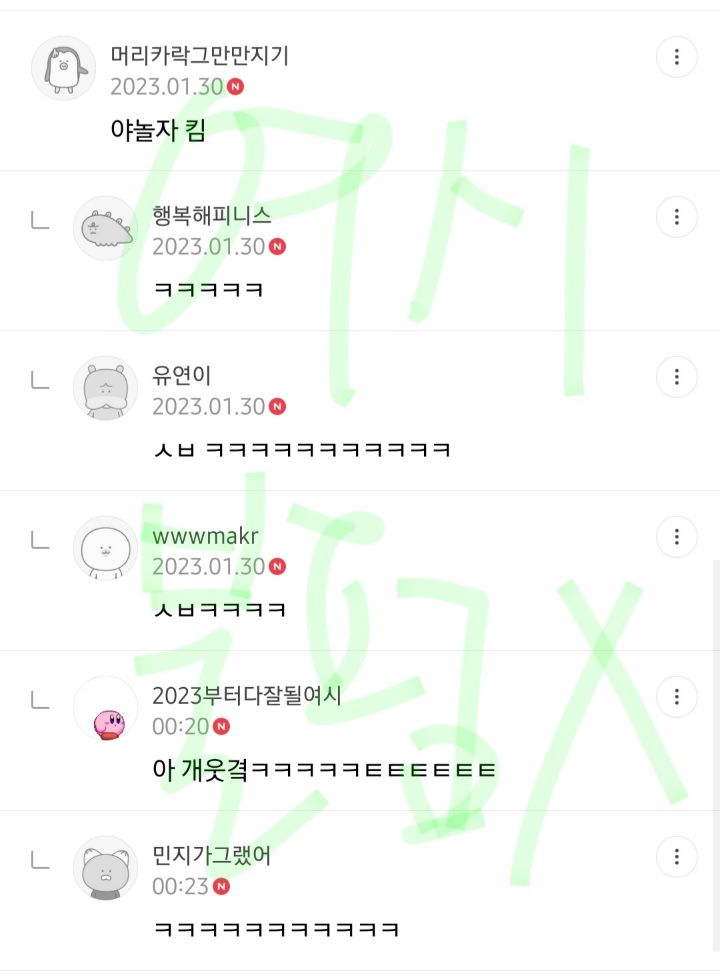
Task: View 머리카락그만만지기's profile avatar
Action: tap(64, 68)
